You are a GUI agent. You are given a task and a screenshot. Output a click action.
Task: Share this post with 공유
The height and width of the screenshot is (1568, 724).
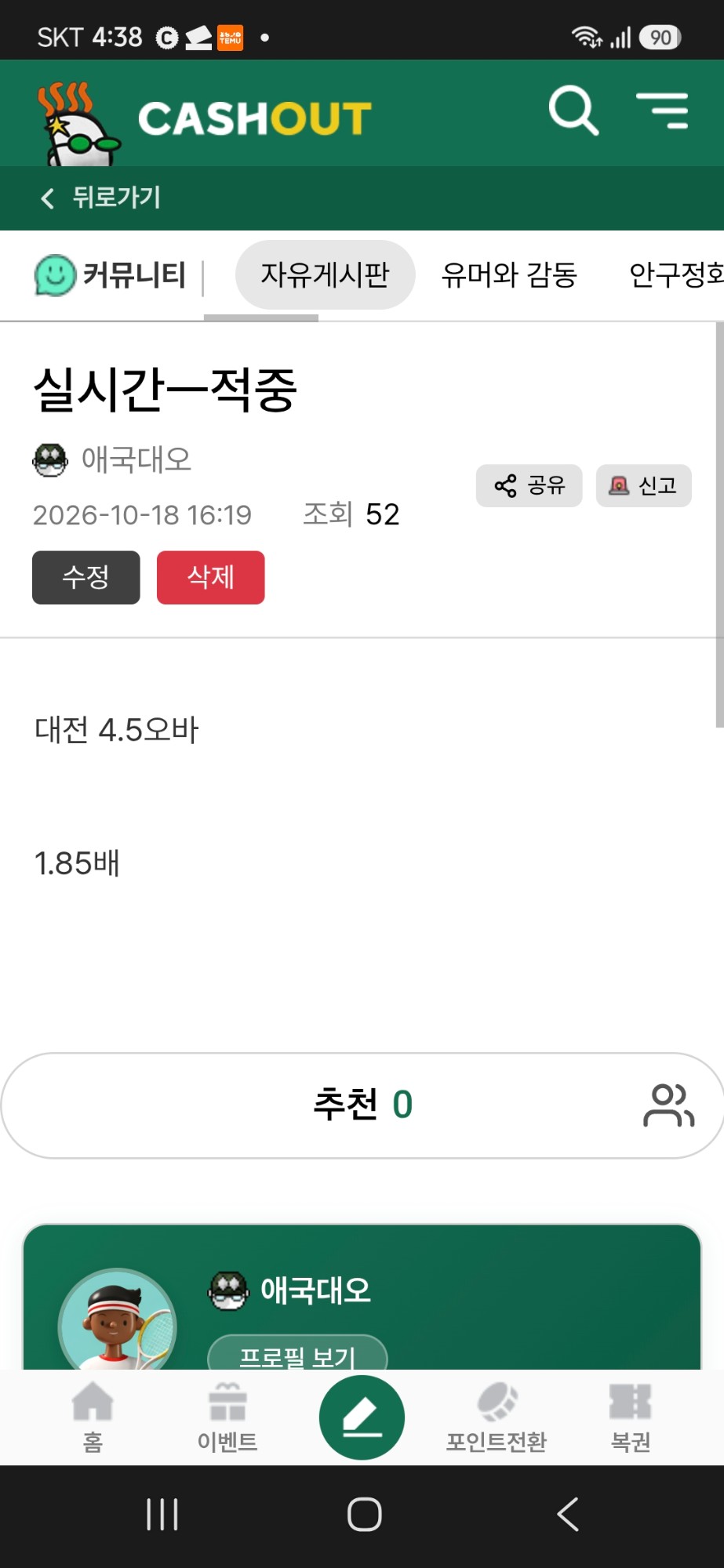(x=529, y=486)
